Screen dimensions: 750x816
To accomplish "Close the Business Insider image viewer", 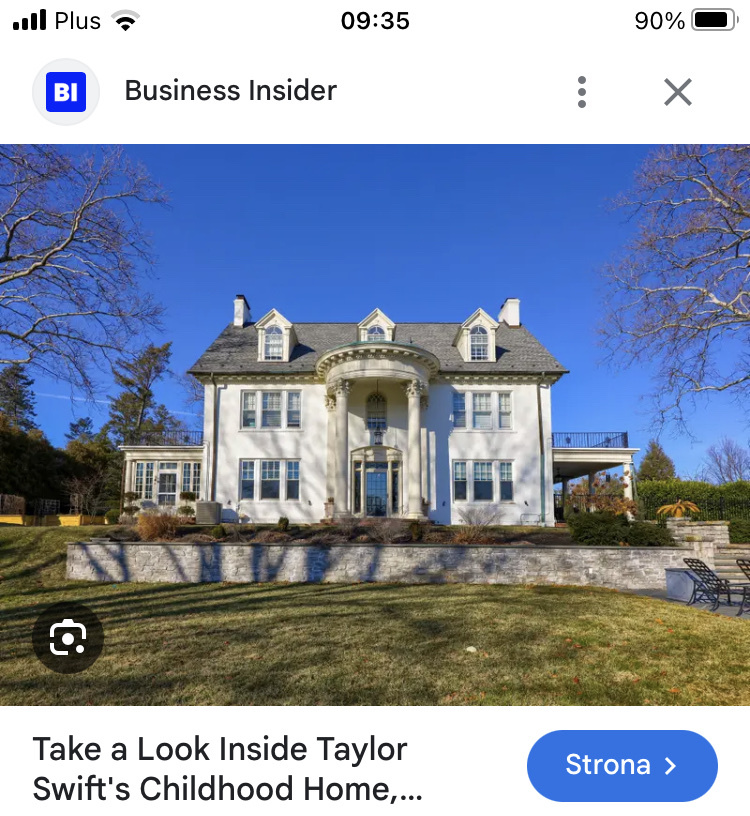I will (678, 92).
